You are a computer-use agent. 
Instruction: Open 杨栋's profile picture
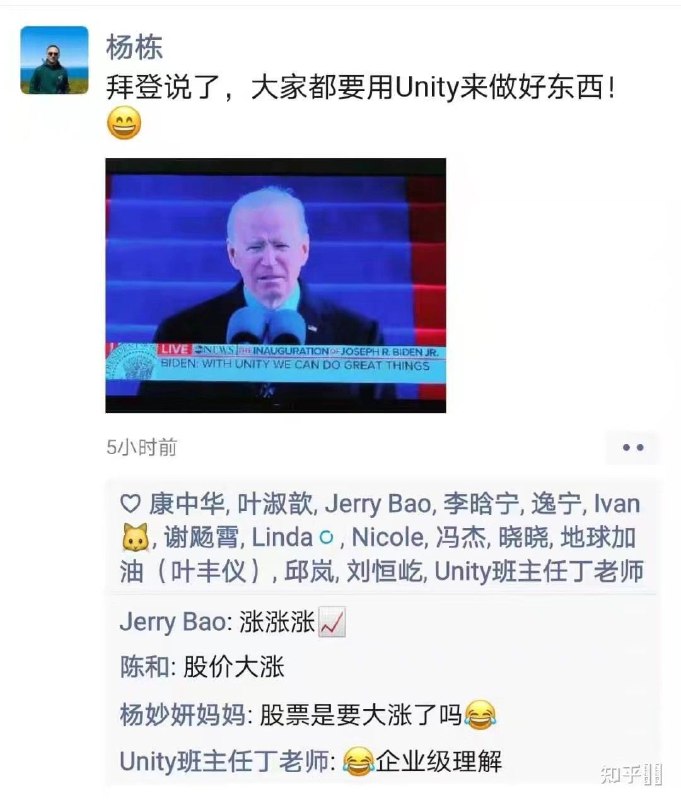pos(53,60)
